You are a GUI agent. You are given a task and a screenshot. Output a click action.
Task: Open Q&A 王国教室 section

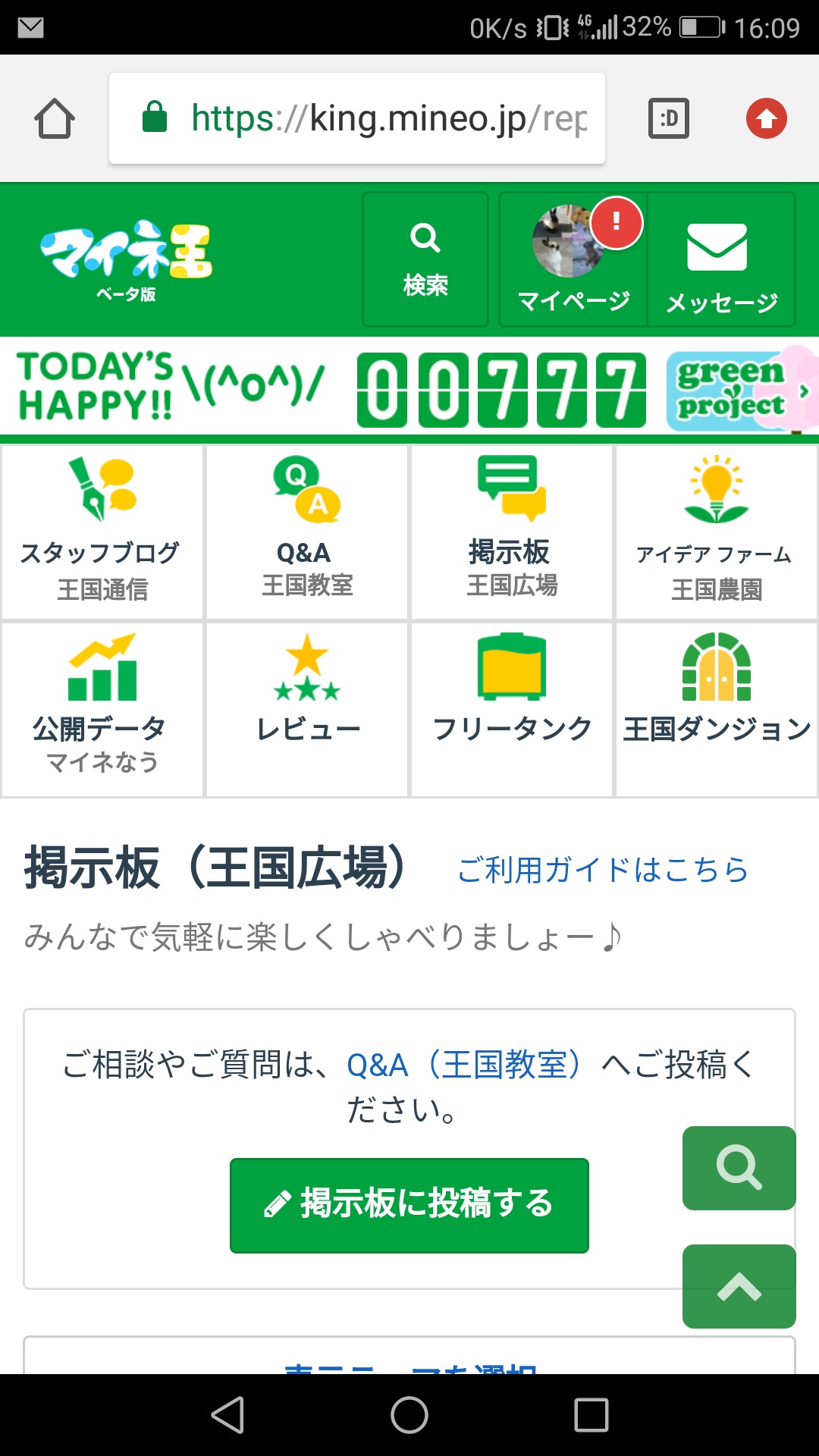tap(307, 532)
